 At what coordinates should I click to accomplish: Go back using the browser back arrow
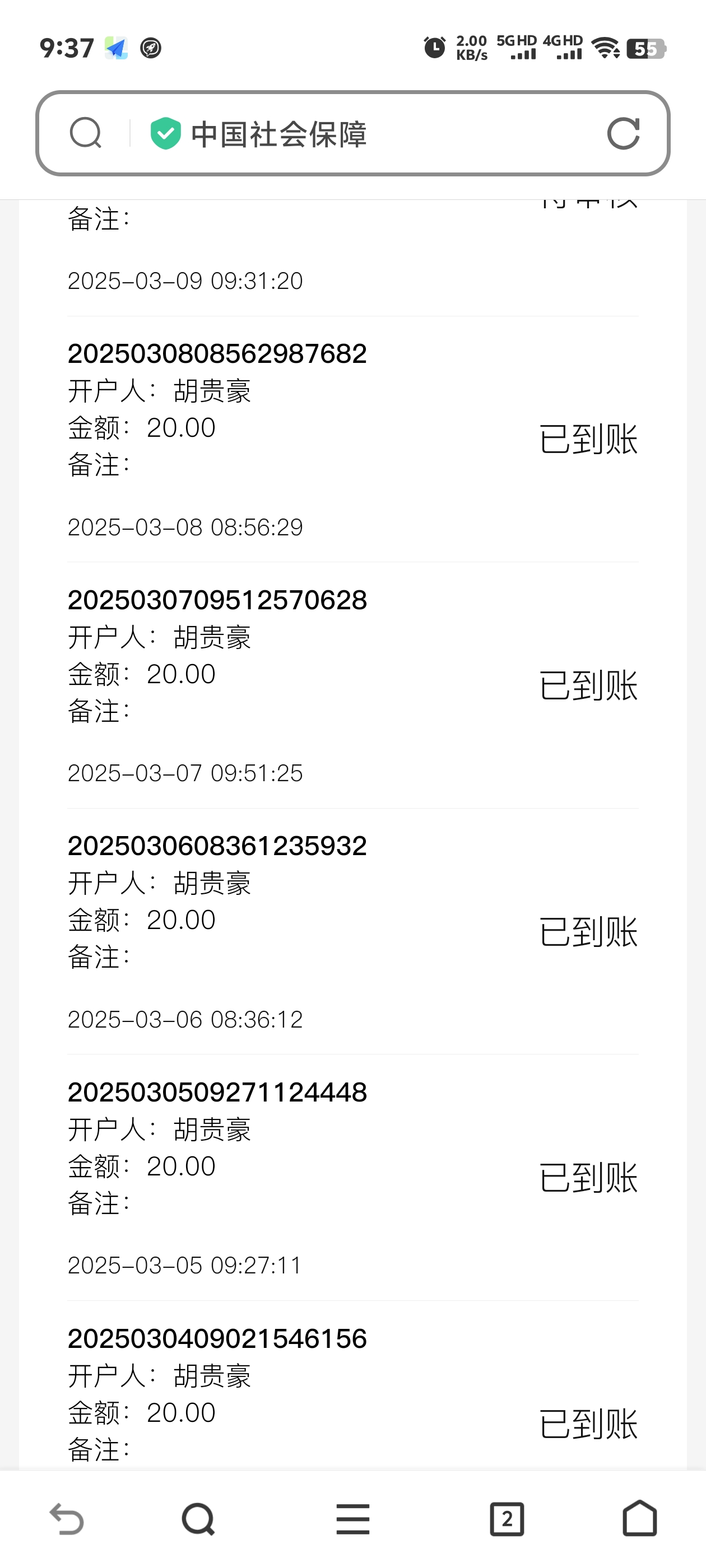click(66, 1519)
